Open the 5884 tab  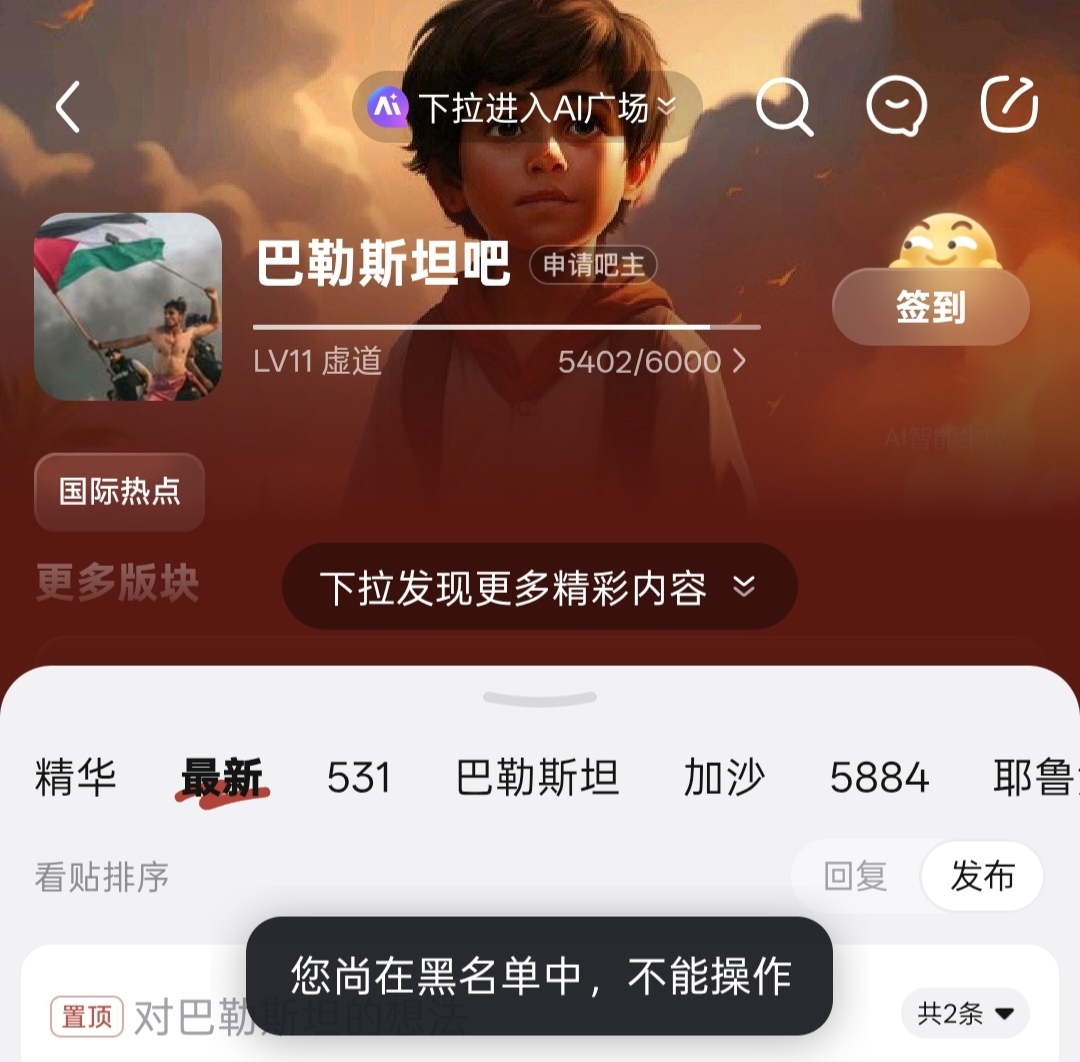[879, 777]
